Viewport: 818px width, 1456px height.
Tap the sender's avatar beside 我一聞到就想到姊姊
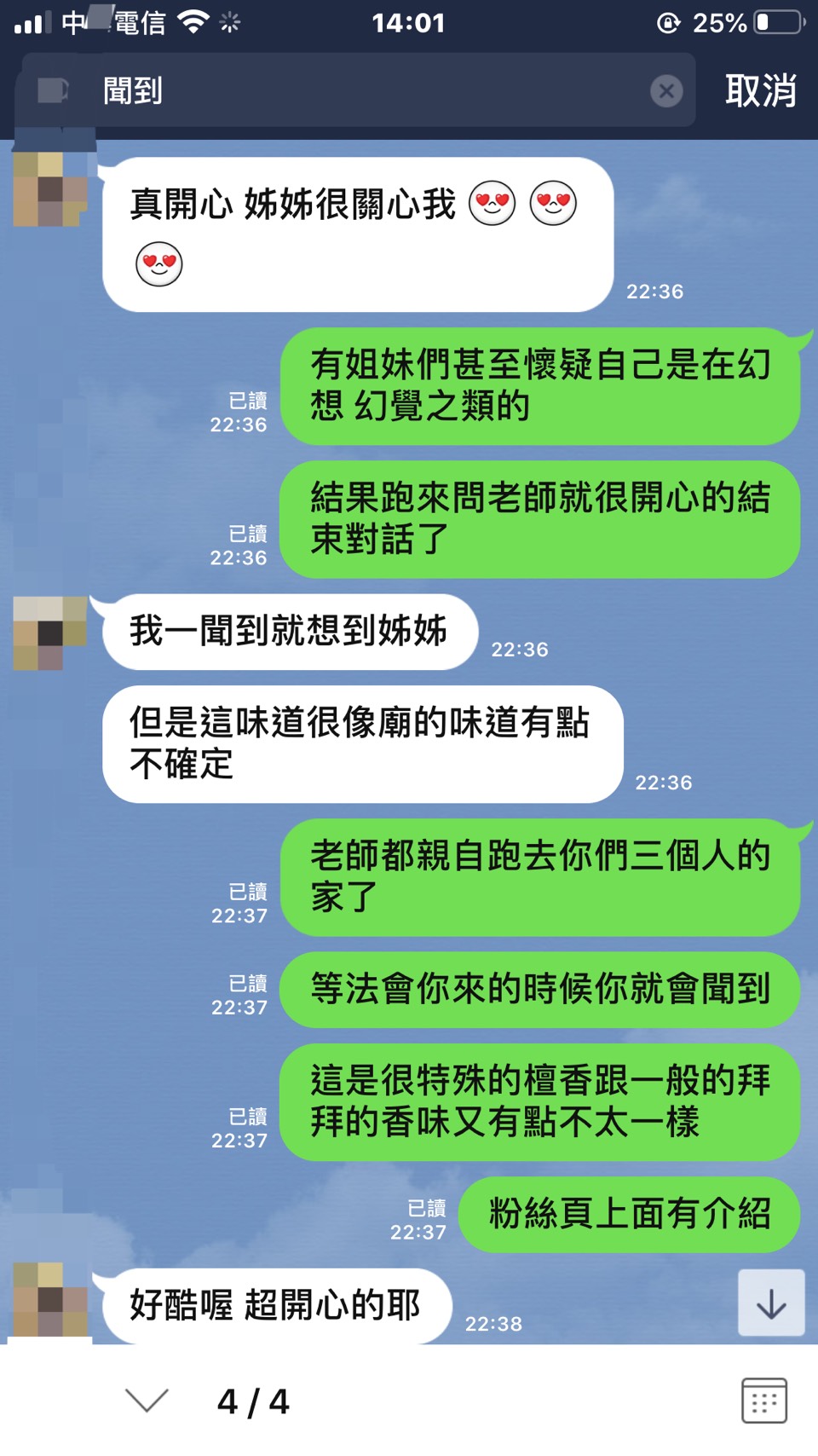50,633
